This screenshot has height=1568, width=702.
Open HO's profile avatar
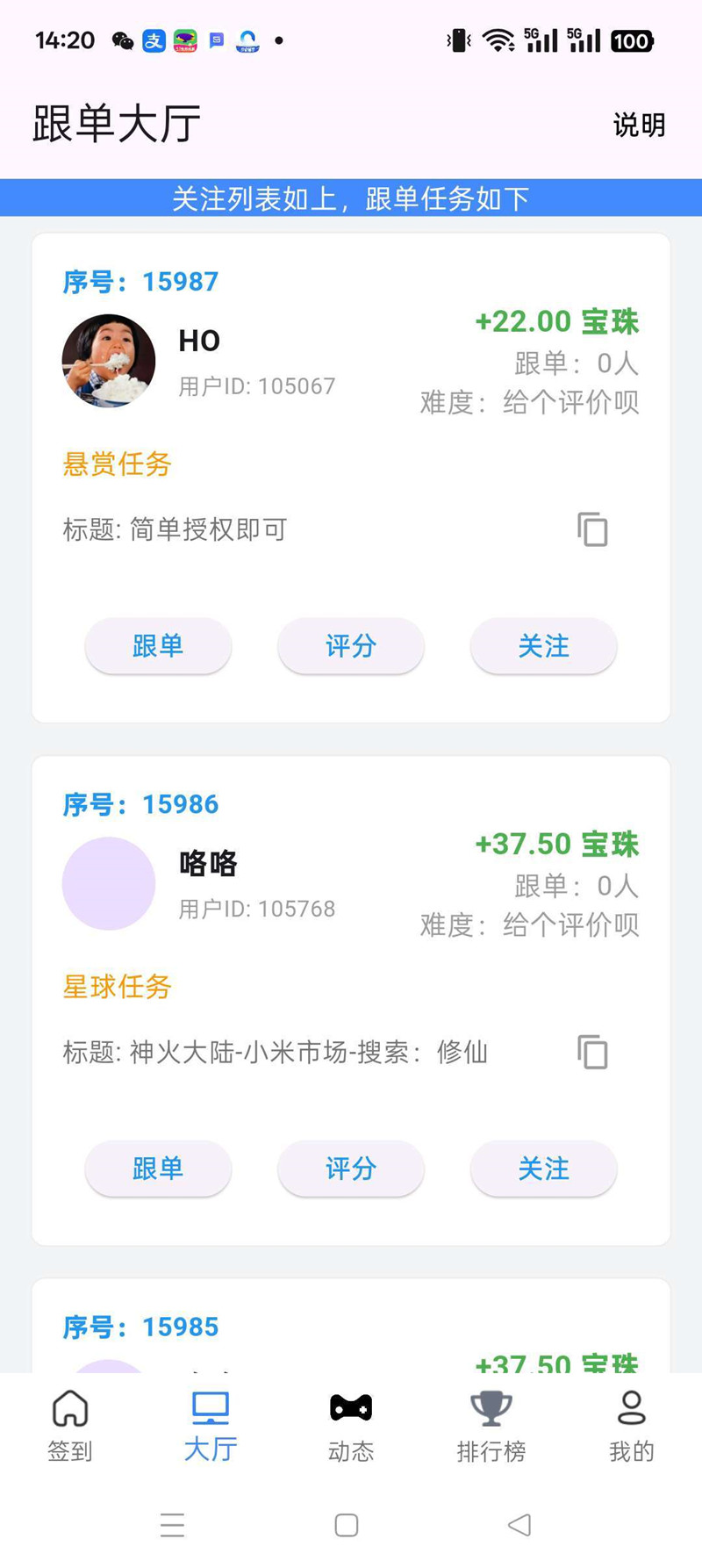109,361
